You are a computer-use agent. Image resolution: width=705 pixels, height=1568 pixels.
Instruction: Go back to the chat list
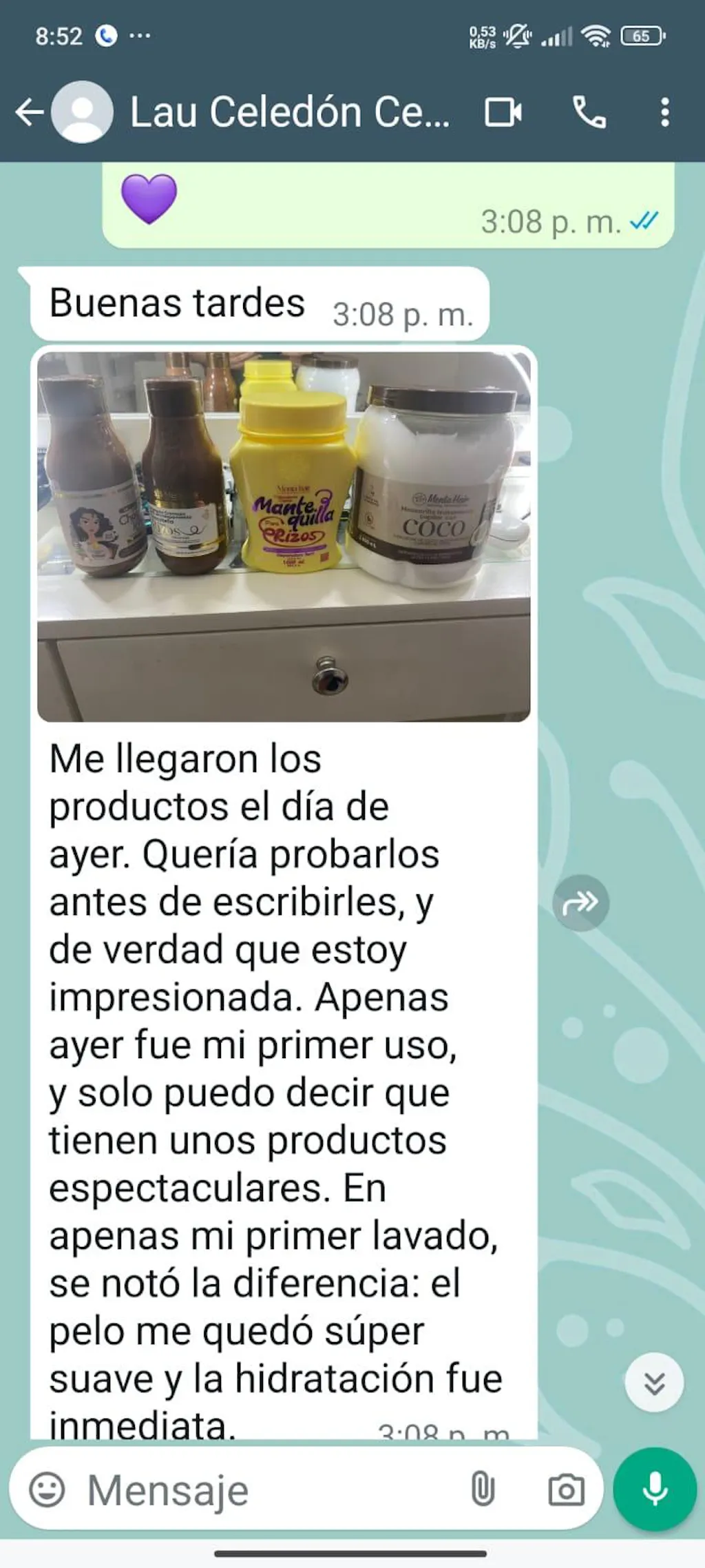[29, 112]
